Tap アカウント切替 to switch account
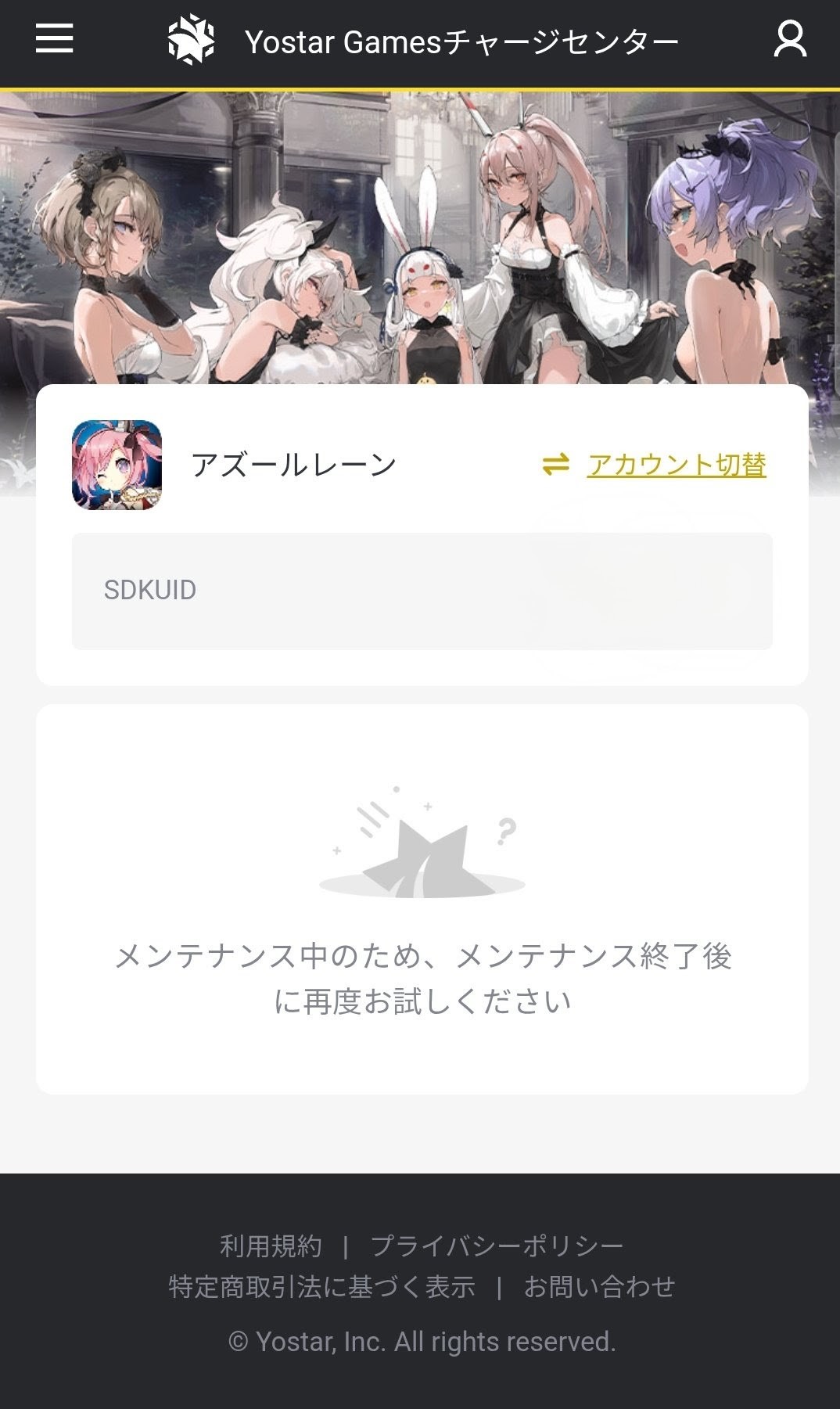Viewport: 840px width, 1409px height. (676, 465)
